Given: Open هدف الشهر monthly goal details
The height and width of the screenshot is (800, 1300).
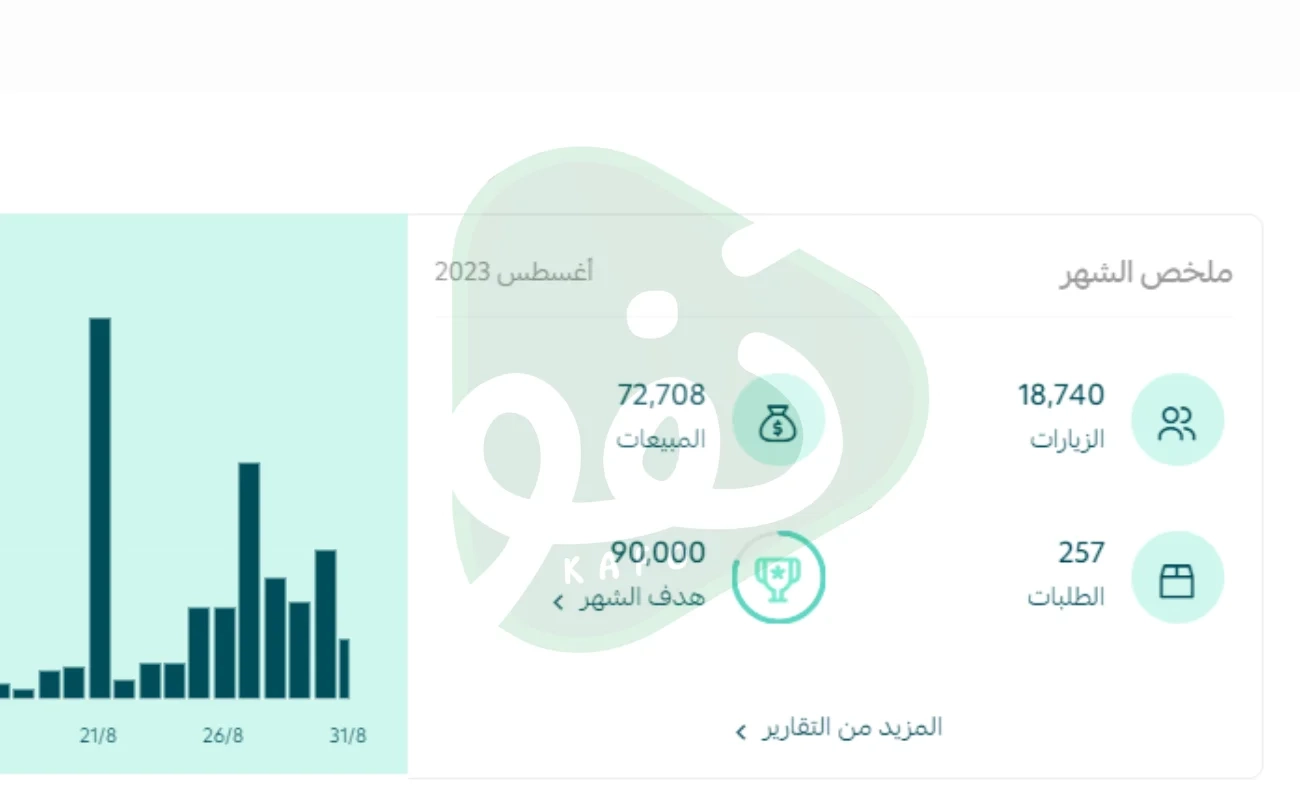Looking at the screenshot, I should 630,599.
